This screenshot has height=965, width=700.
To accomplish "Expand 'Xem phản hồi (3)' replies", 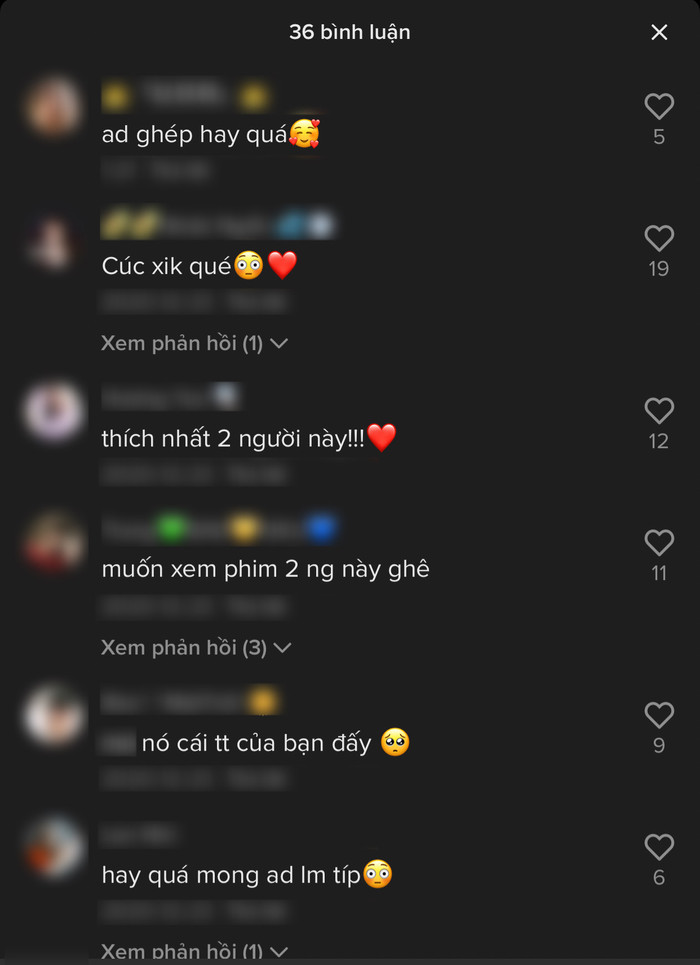I will coord(196,648).
